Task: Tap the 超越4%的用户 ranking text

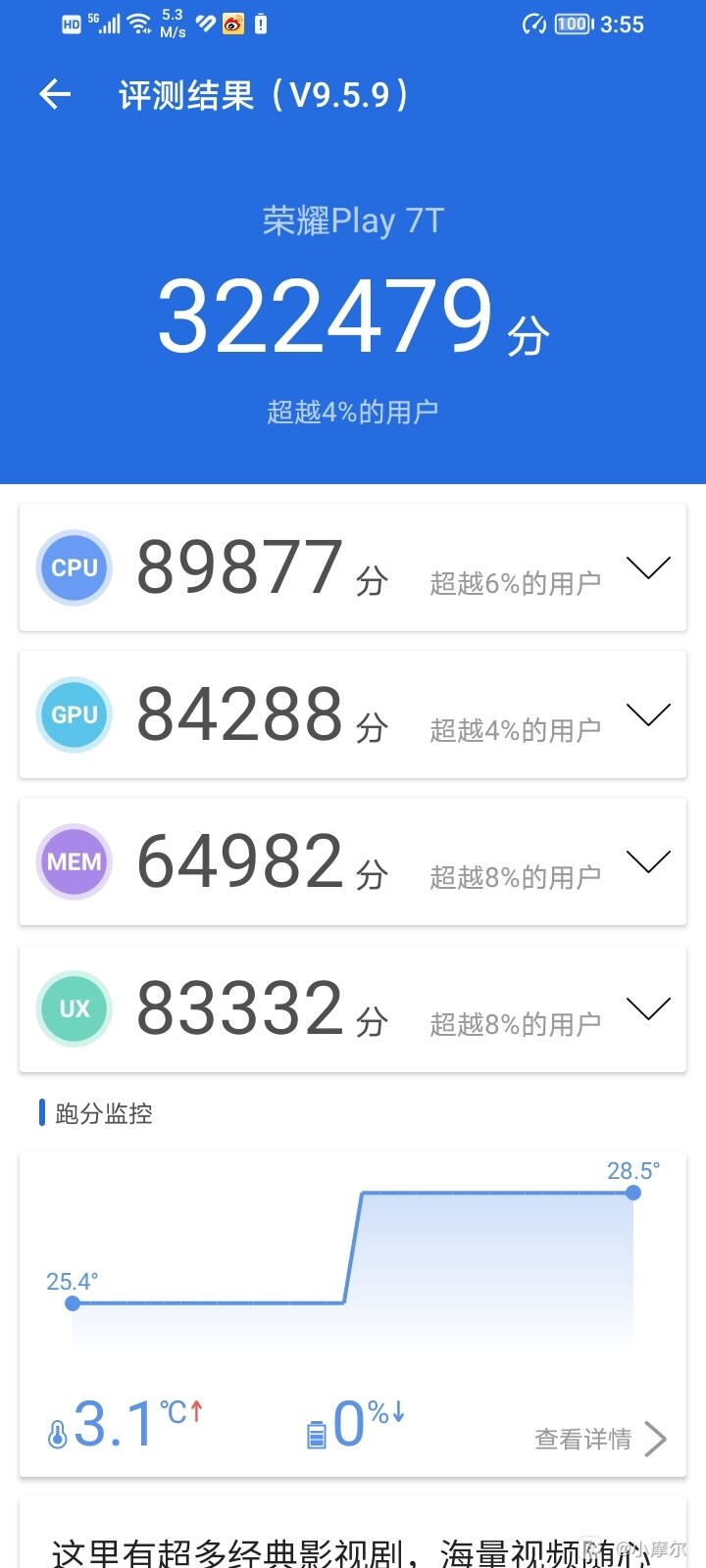Action: click(x=353, y=412)
